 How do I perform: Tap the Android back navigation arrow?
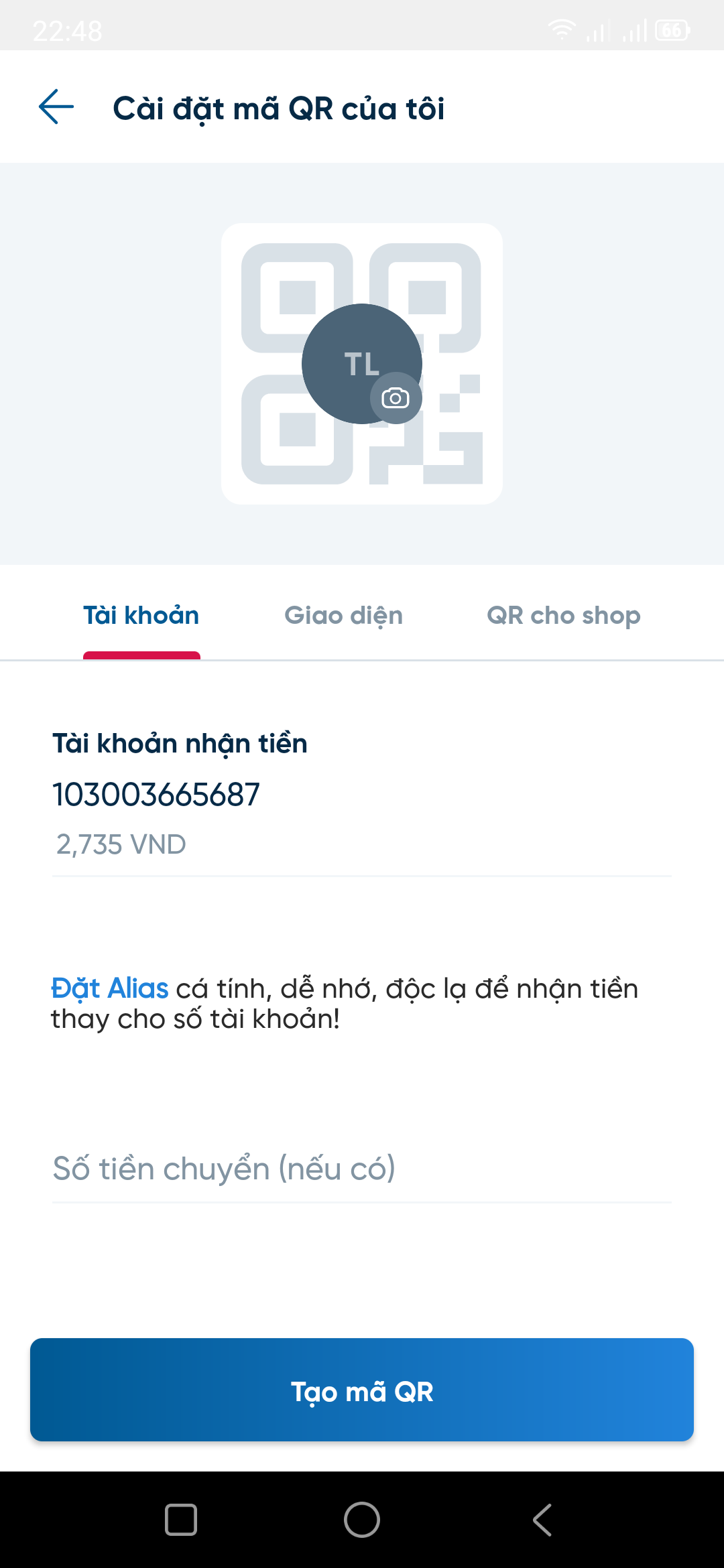543,1517
